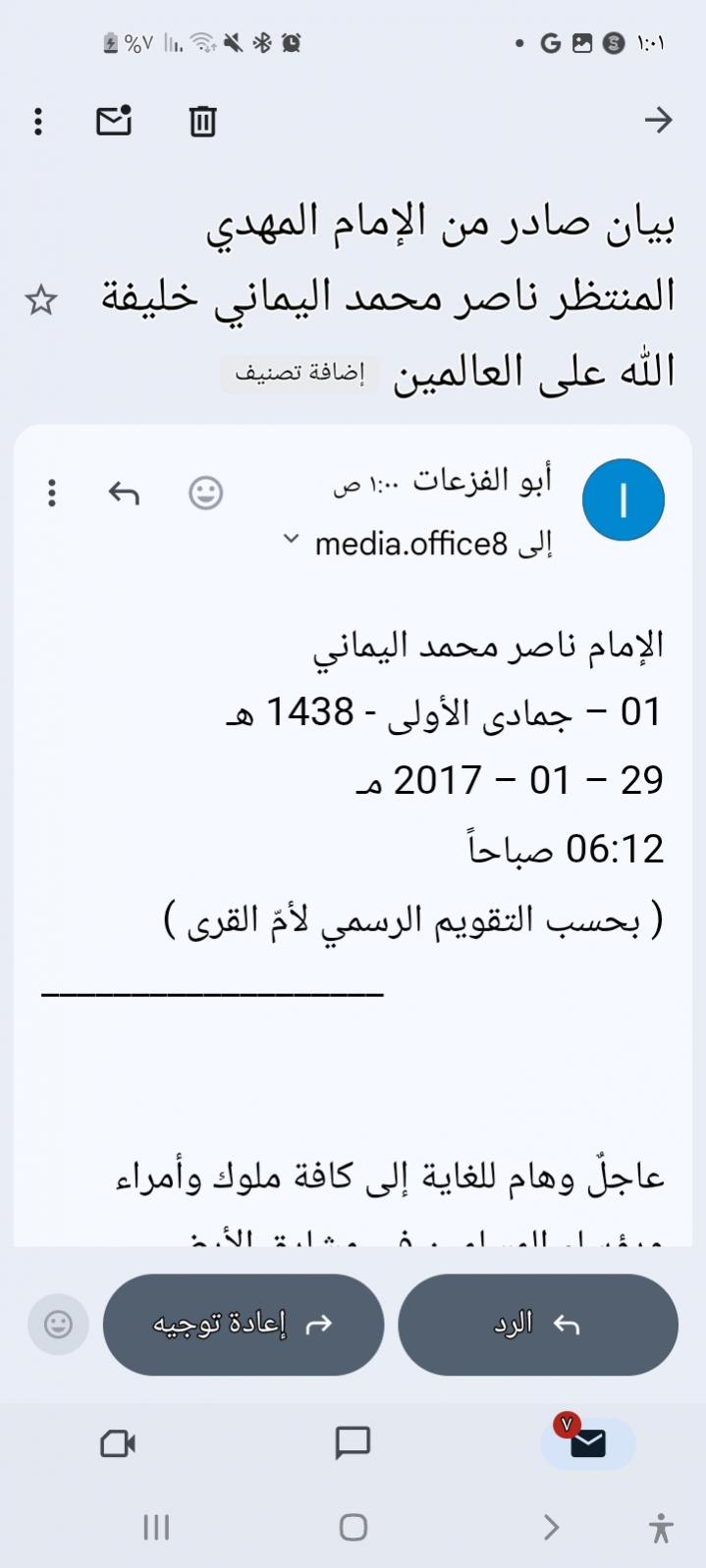Switch to the Meet video tab

(x=118, y=1442)
